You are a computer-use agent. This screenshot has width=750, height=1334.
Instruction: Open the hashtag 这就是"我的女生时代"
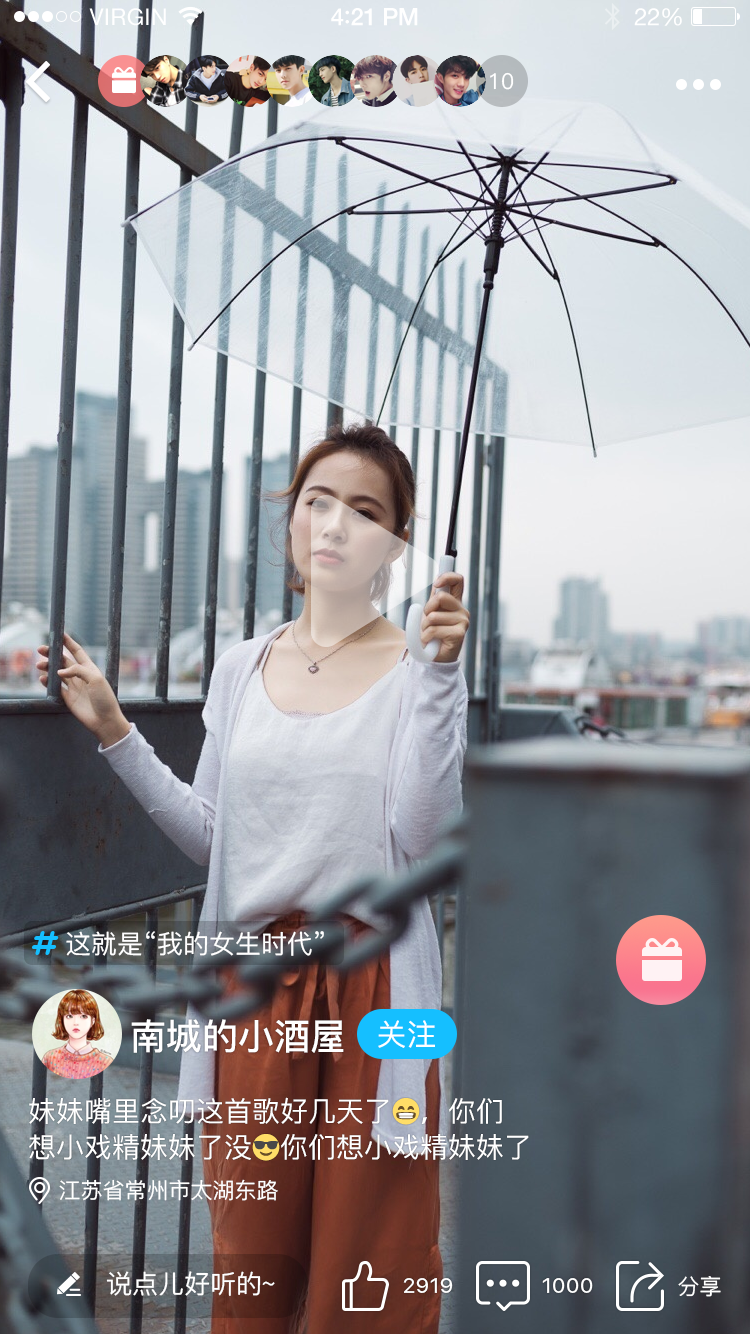tap(185, 944)
